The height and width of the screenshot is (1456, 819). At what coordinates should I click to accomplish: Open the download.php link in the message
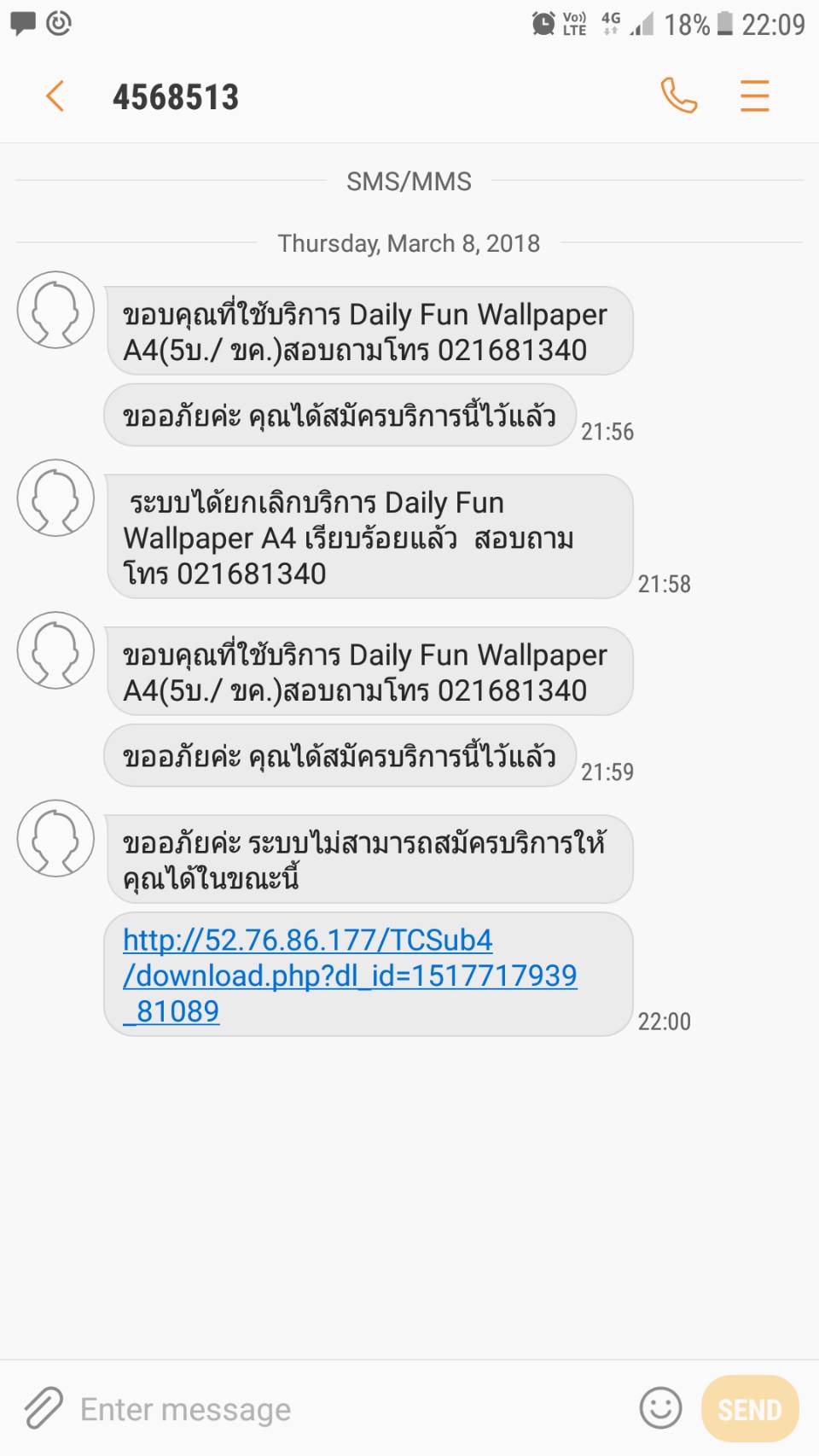[x=350, y=975]
